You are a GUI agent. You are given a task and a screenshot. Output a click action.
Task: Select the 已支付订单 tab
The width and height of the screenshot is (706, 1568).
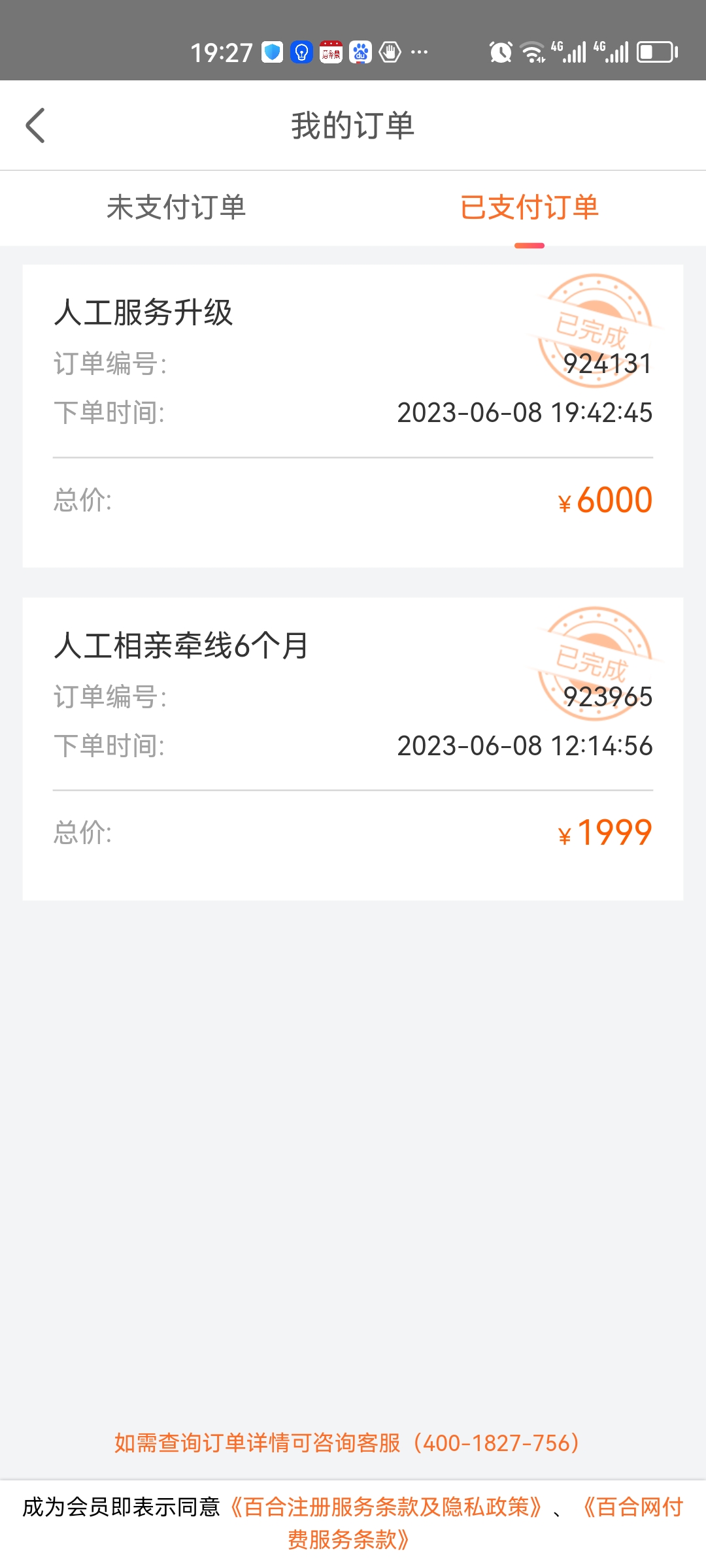[x=529, y=208]
